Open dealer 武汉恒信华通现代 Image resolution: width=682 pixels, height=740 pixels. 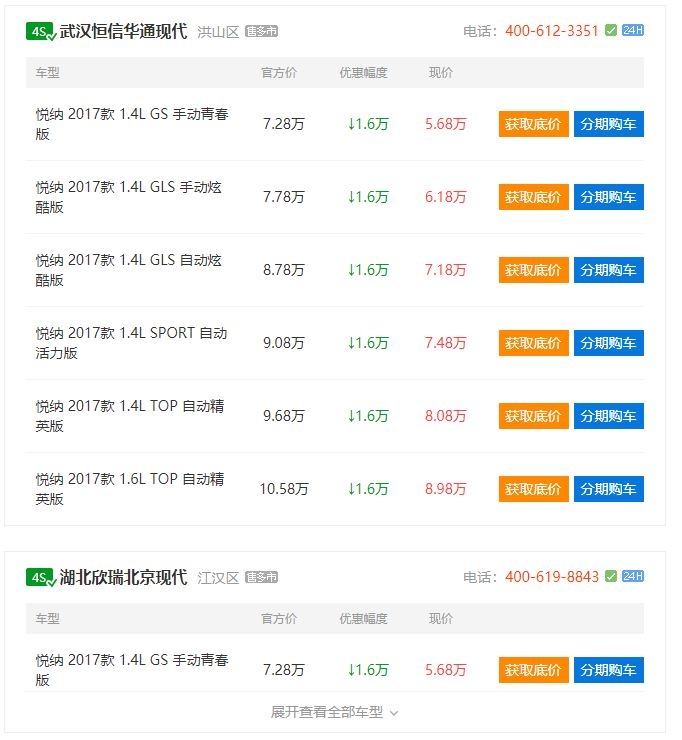tap(123, 31)
